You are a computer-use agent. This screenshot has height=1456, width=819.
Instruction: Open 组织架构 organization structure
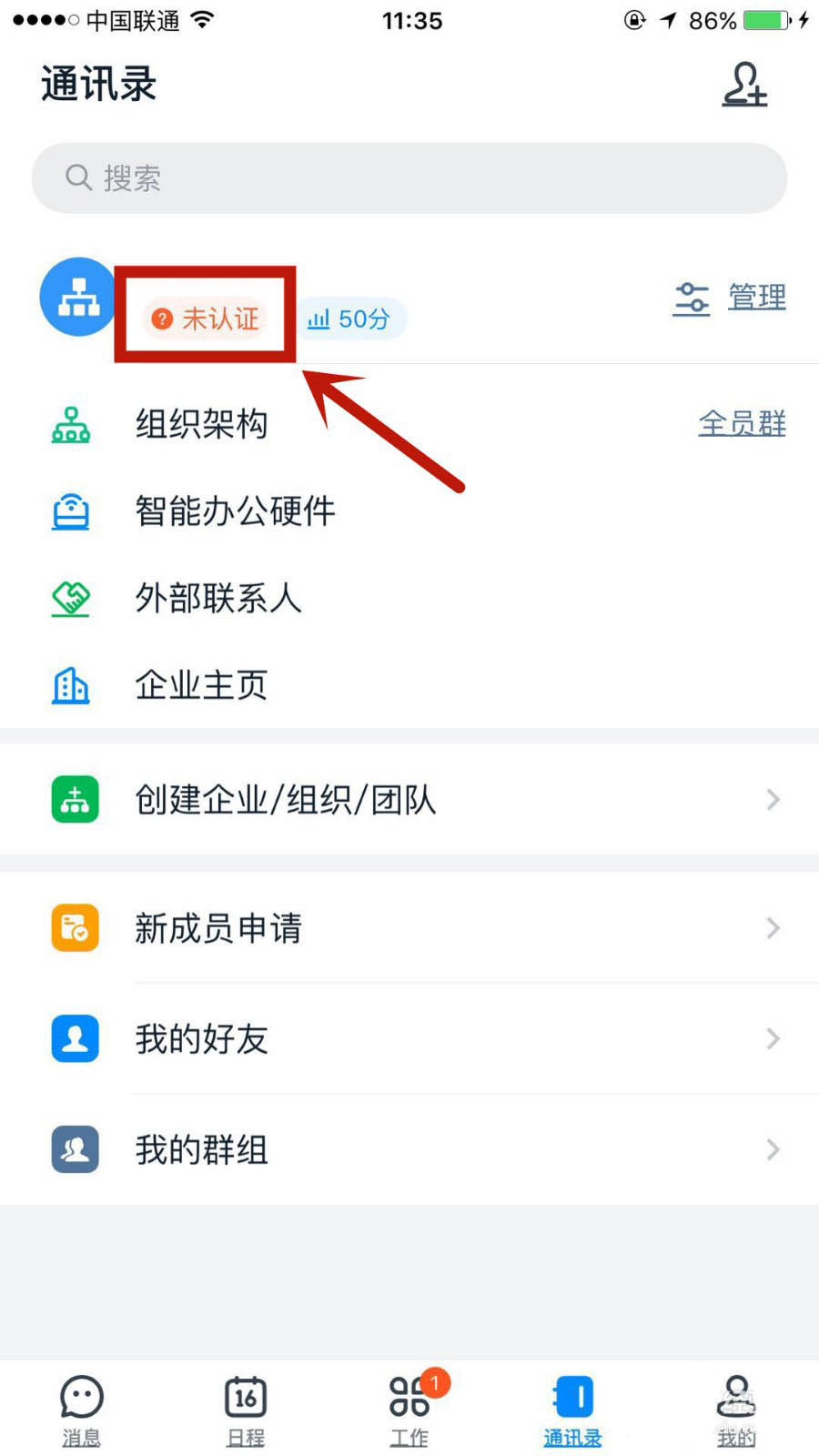coord(202,424)
